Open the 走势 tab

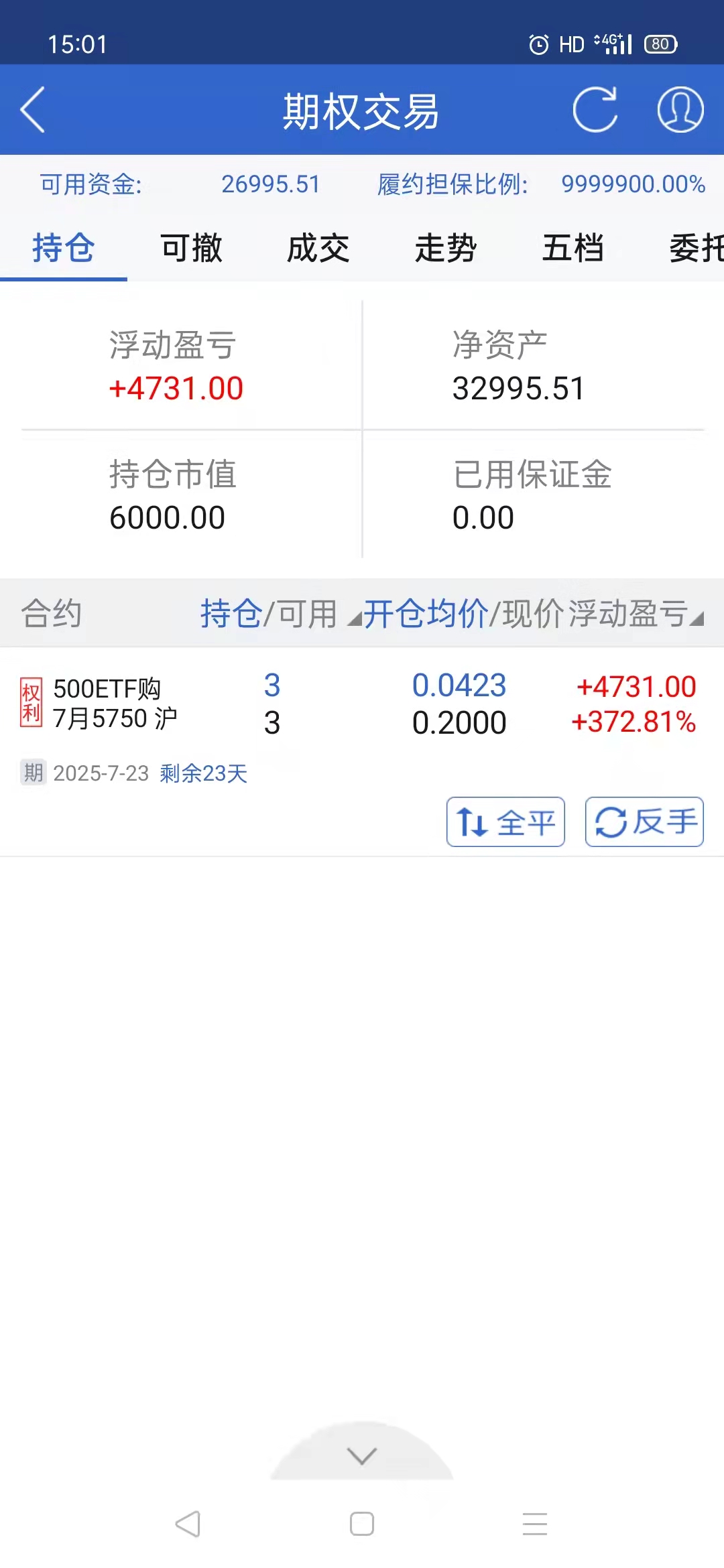446,249
